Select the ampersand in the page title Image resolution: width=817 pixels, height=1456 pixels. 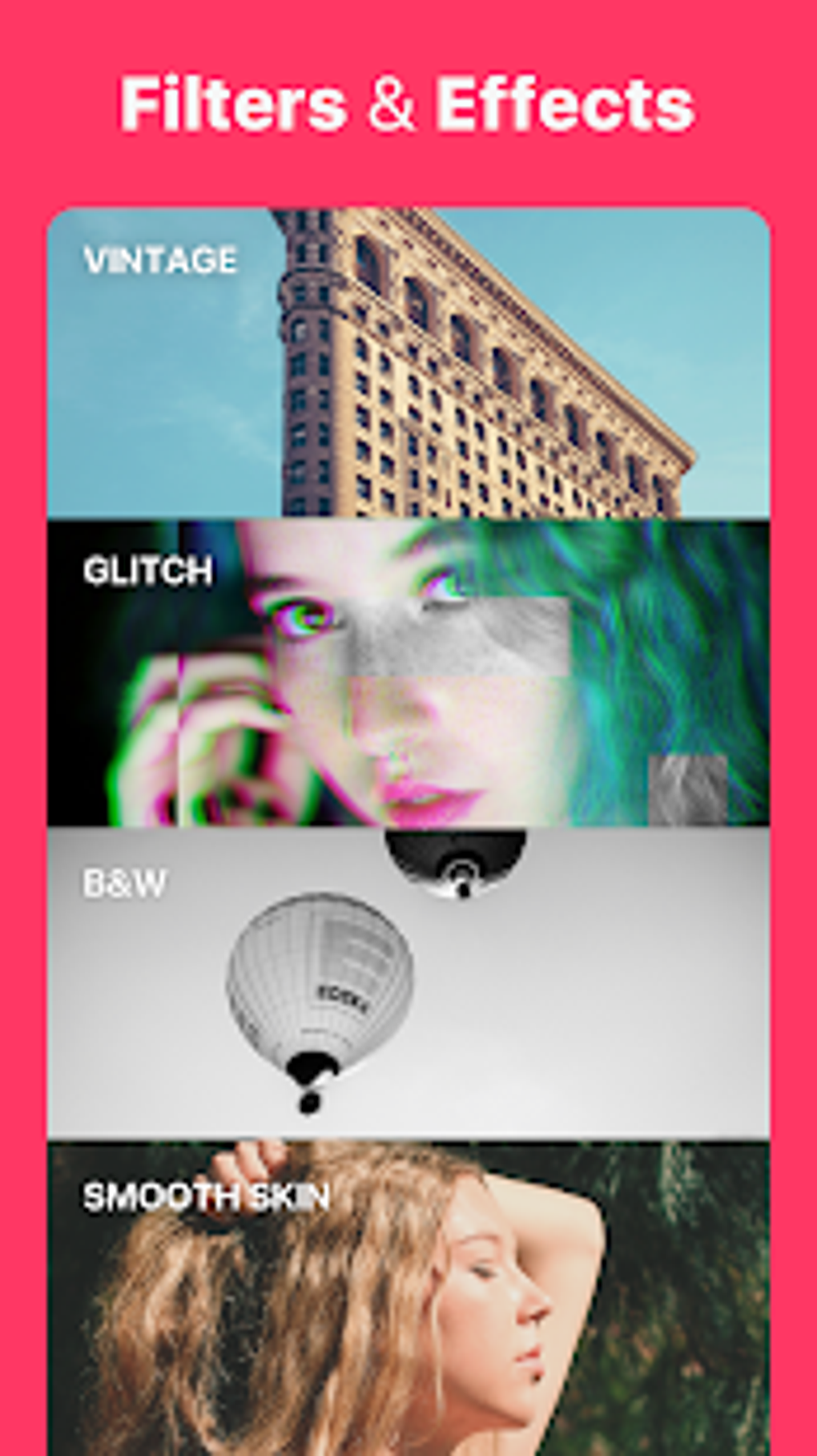pos(390,104)
